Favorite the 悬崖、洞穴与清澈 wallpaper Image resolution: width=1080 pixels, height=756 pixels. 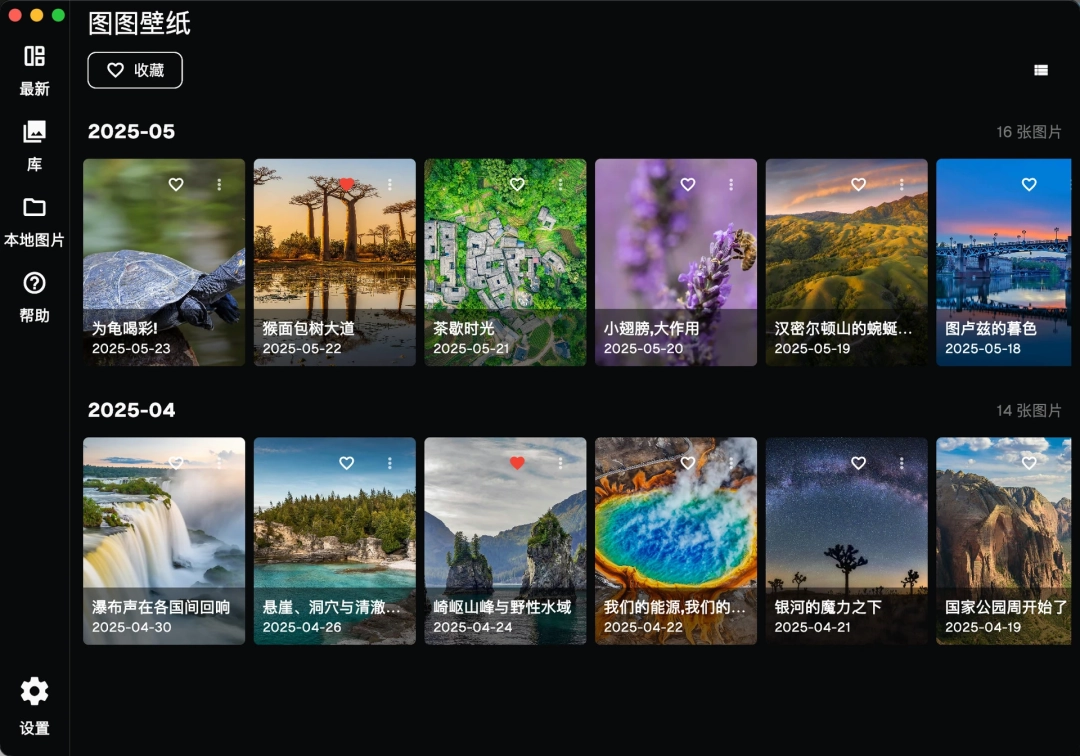click(347, 463)
